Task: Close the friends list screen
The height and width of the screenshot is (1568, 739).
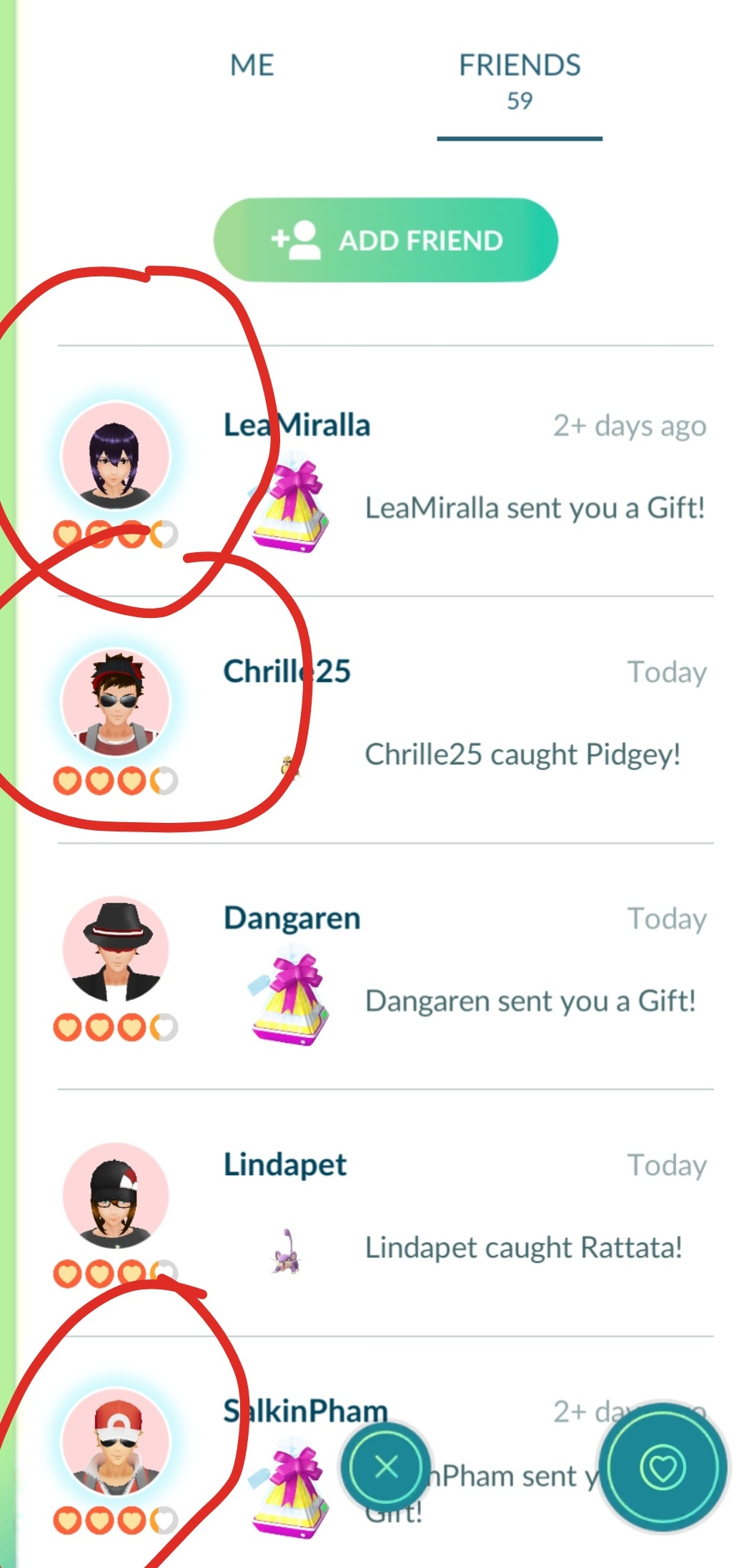Action: tap(386, 1467)
